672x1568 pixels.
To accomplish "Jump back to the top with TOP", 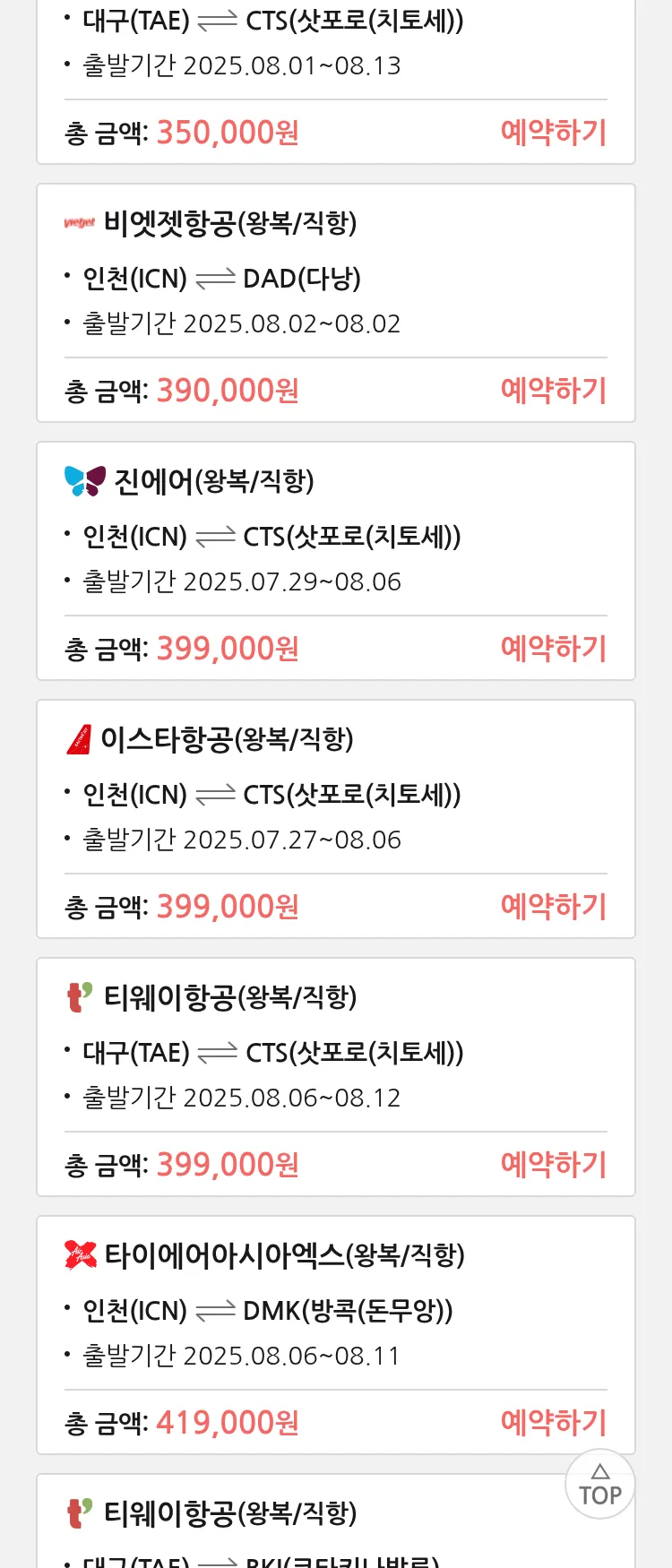I will click(x=599, y=1485).
